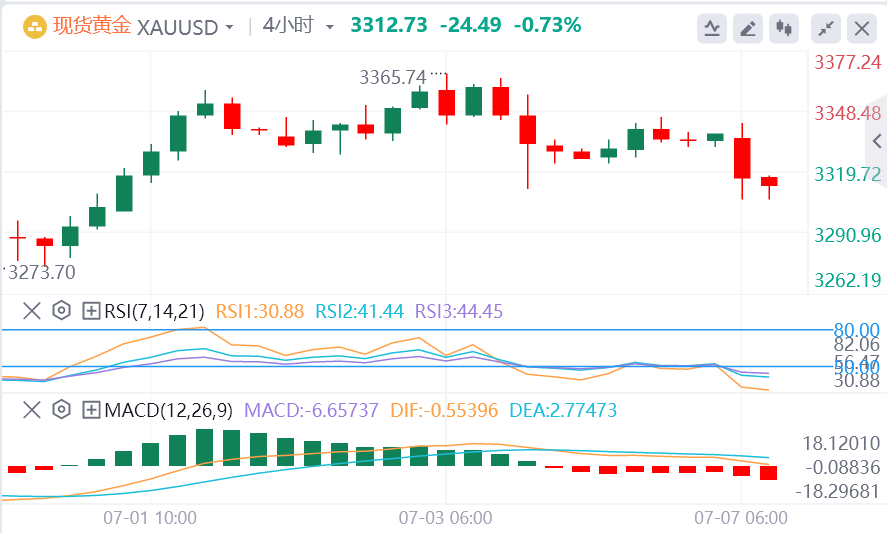The width and height of the screenshot is (887, 533).
Task: Change the 4小时 time interval
Action: (x=298, y=26)
